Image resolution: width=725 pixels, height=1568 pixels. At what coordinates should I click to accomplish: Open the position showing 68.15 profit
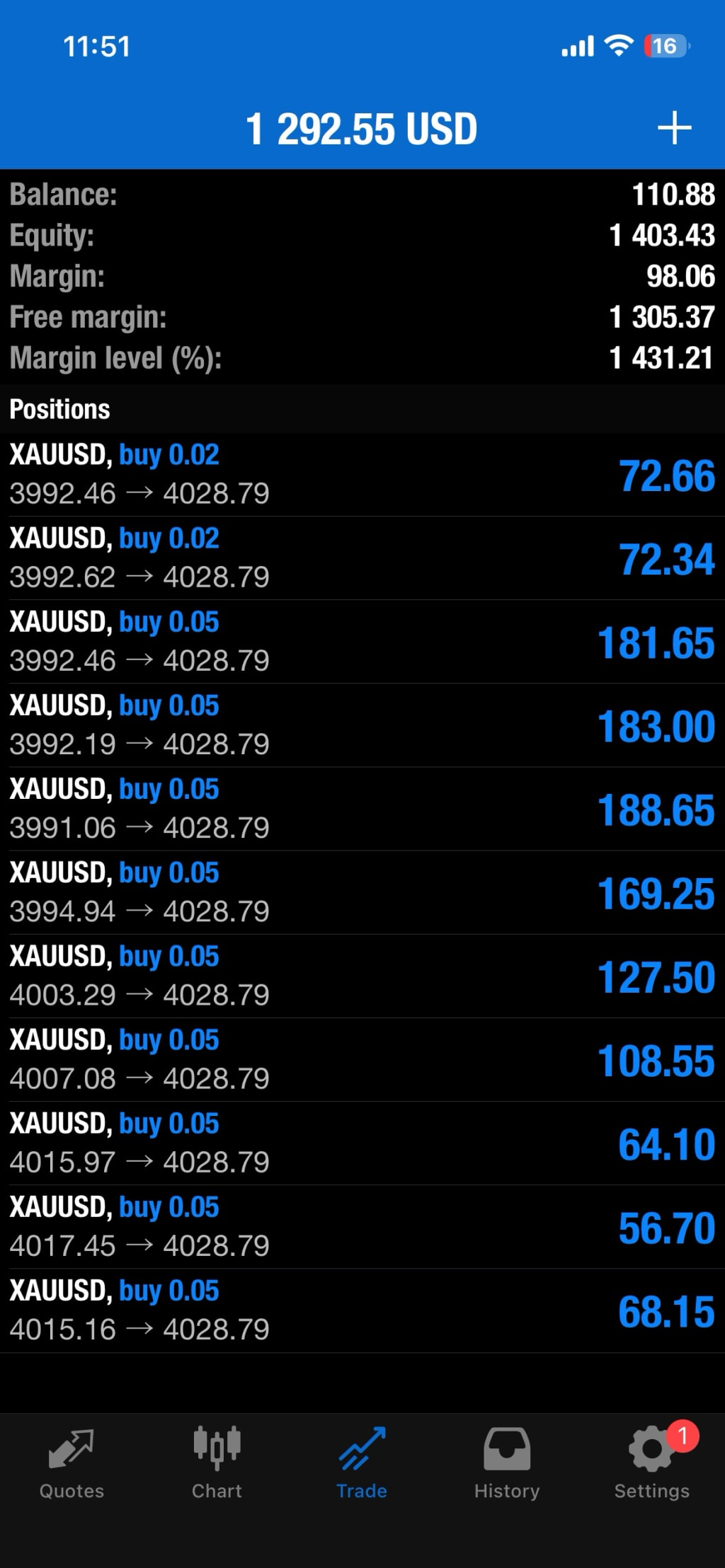tap(362, 1310)
